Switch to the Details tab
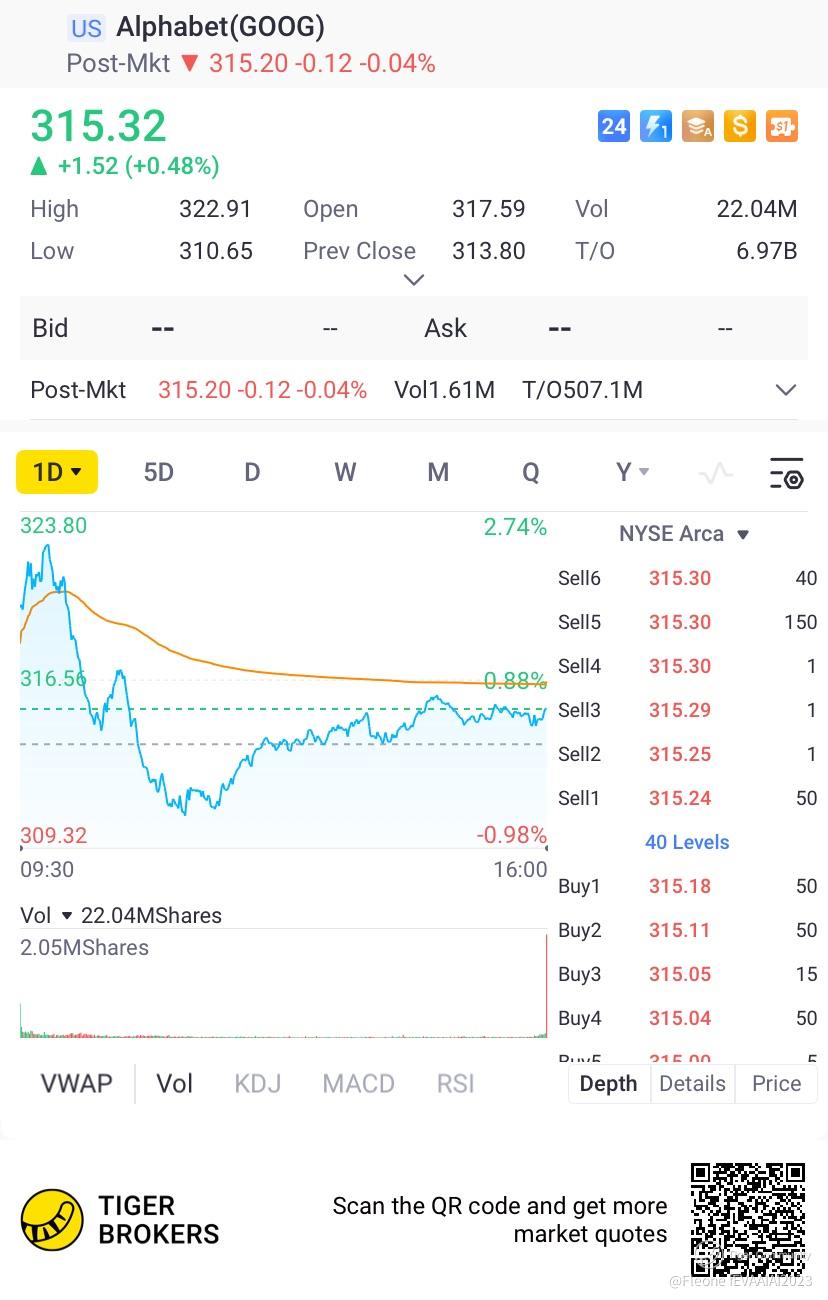The image size is (828, 1300). pyautogui.click(x=692, y=1083)
